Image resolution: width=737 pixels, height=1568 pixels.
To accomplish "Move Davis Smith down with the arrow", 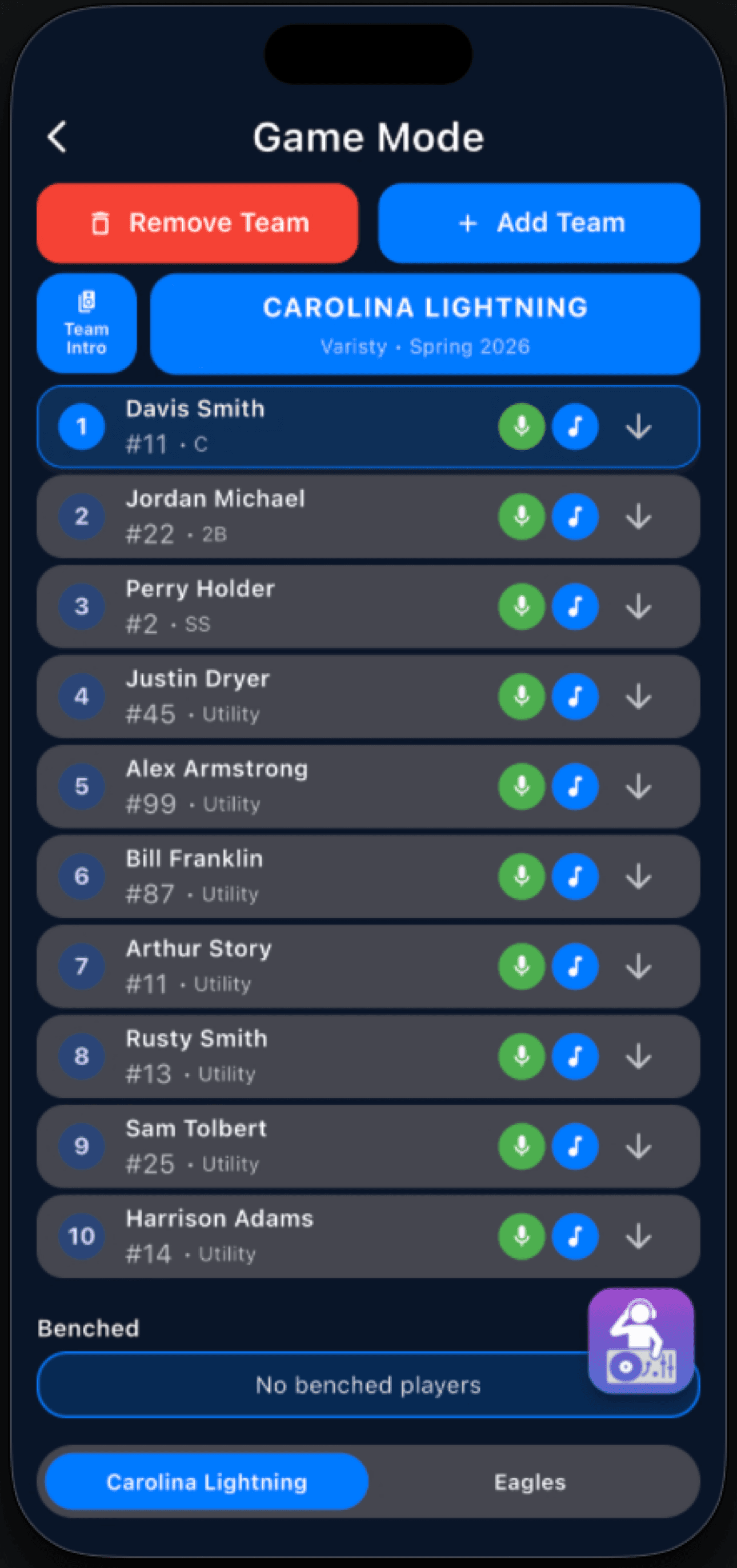I will 638,427.
